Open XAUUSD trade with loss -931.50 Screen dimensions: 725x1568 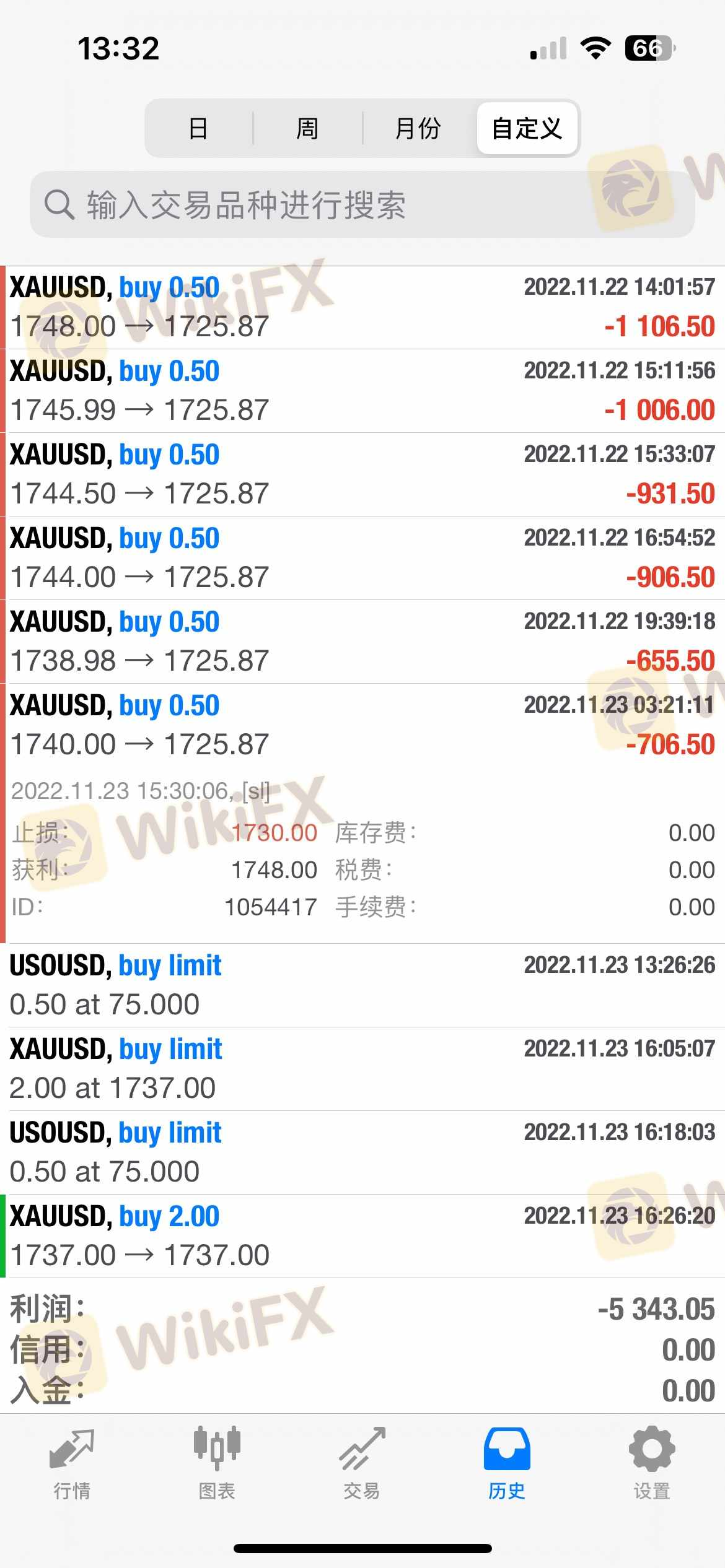(x=362, y=474)
